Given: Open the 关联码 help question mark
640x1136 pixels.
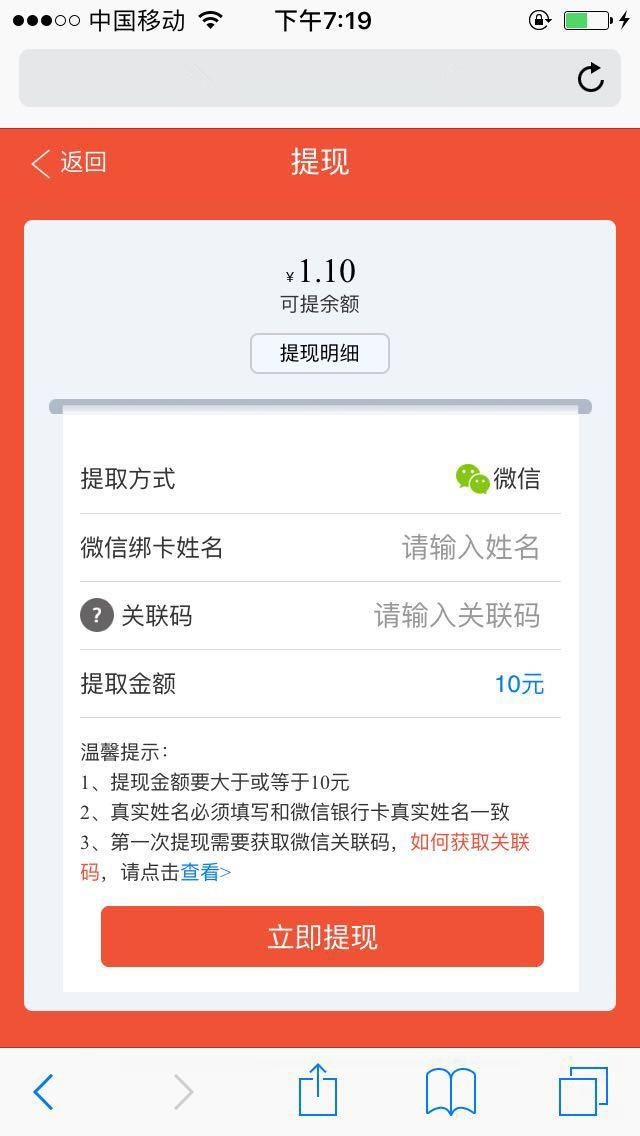Looking at the screenshot, I should tap(97, 615).
